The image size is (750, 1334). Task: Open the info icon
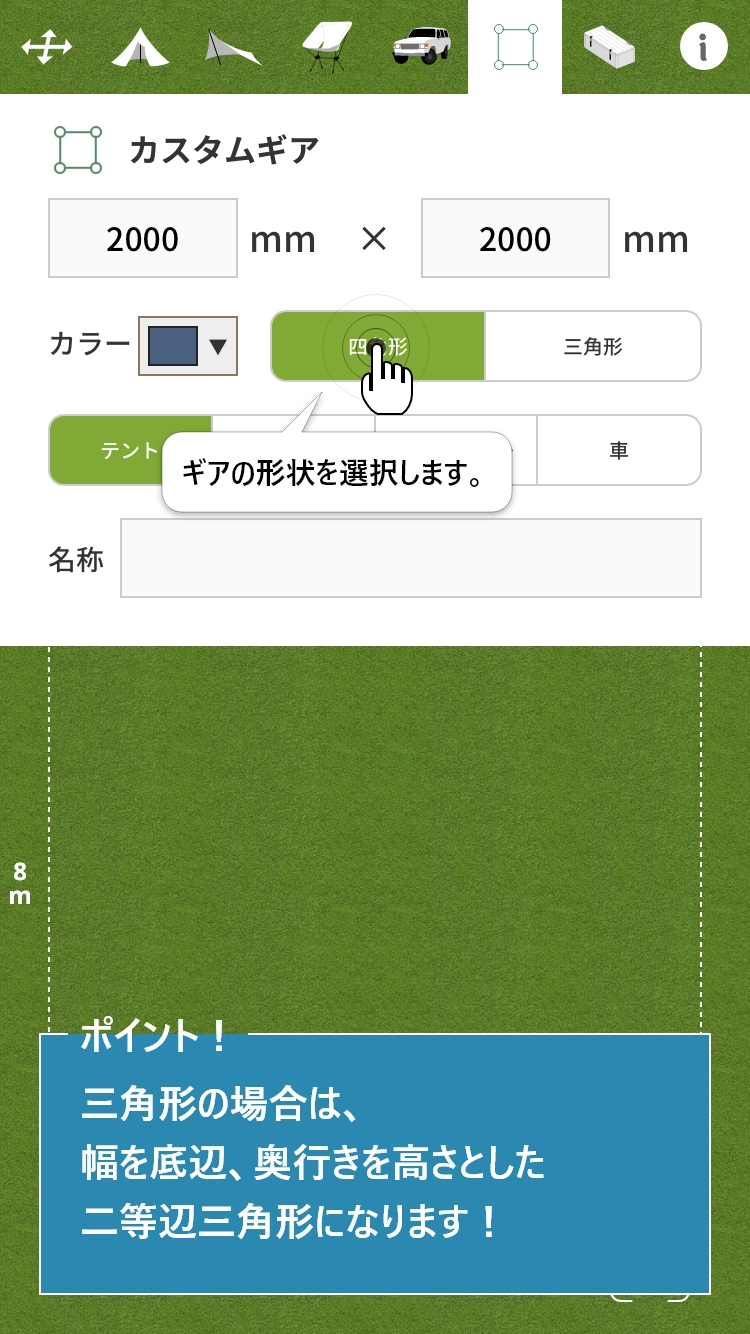click(703, 47)
